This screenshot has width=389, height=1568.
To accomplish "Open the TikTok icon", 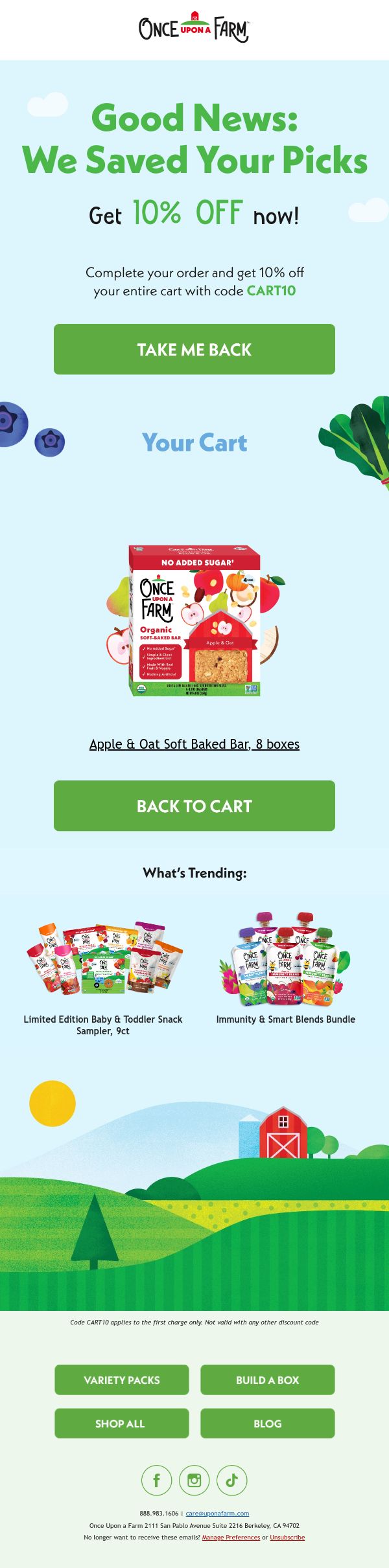I will [232, 1481].
